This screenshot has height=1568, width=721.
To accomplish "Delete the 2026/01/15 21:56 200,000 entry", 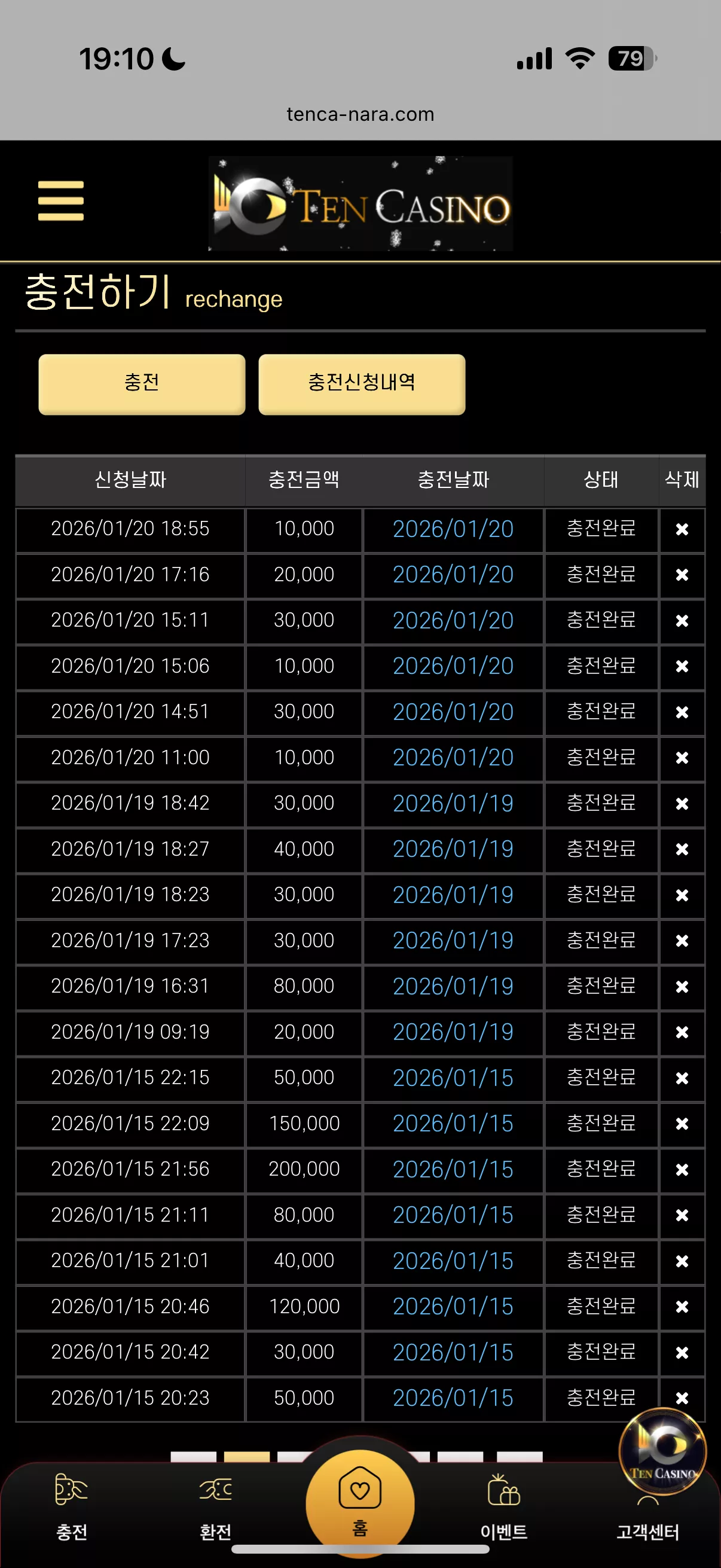I will point(682,1170).
